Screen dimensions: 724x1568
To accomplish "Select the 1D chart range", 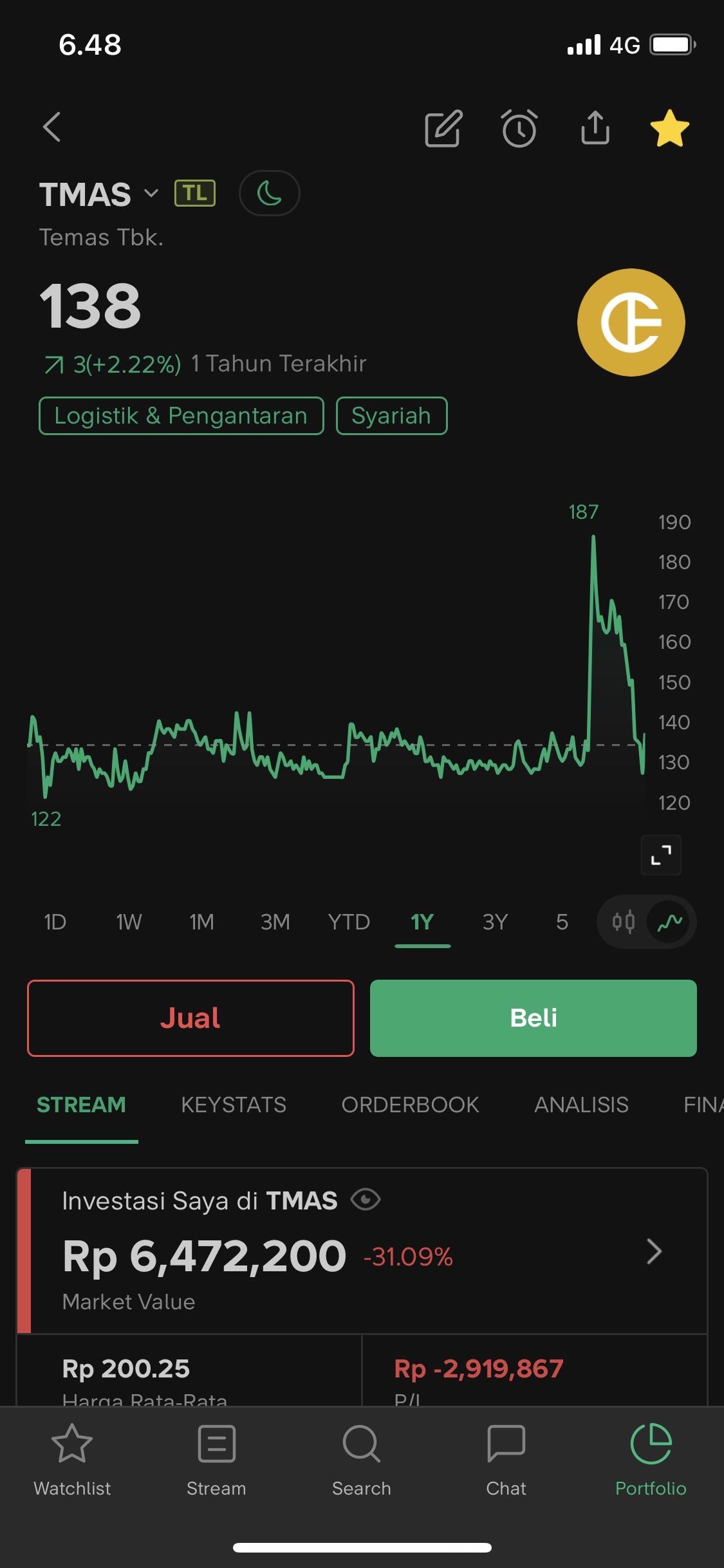I will point(55,922).
